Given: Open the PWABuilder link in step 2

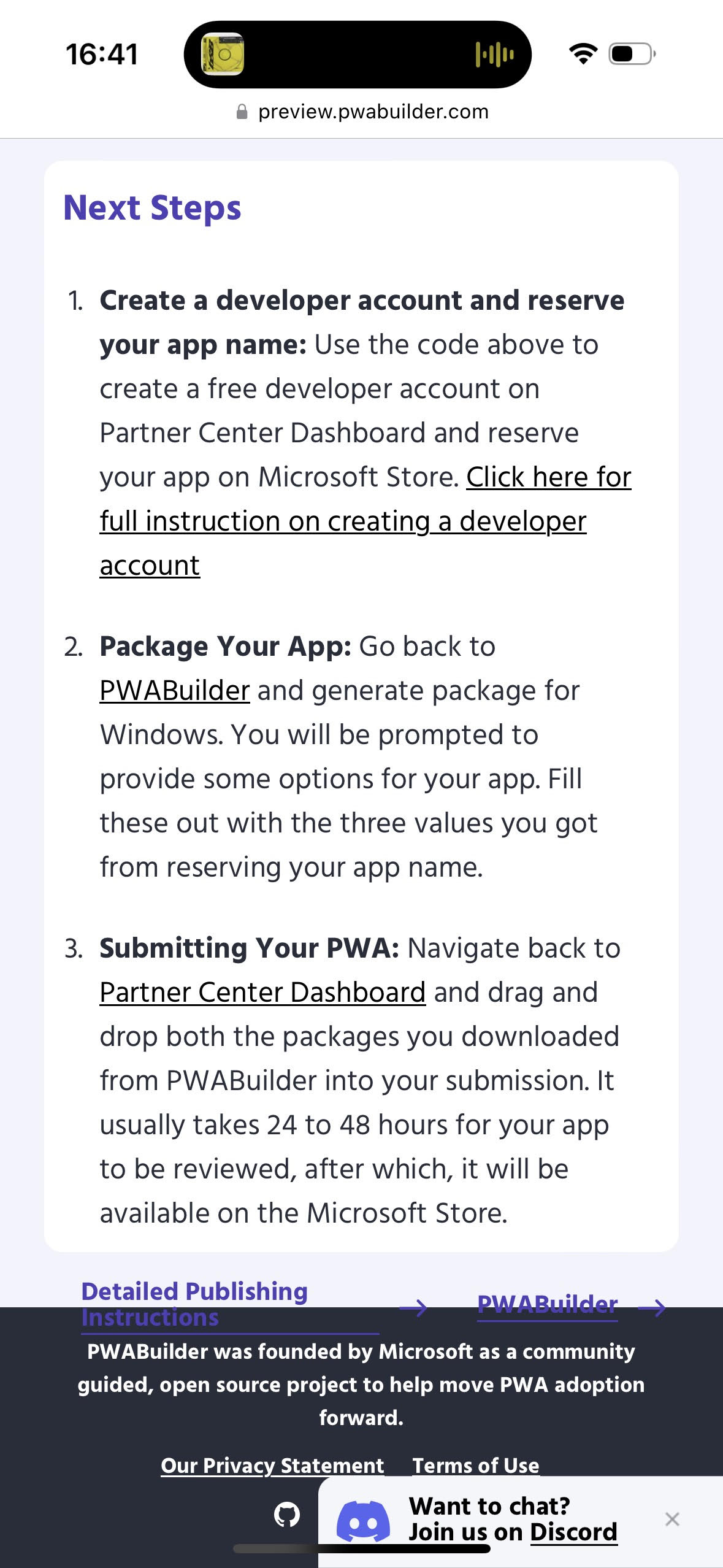Looking at the screenshot, I should [x=174, y=690].
